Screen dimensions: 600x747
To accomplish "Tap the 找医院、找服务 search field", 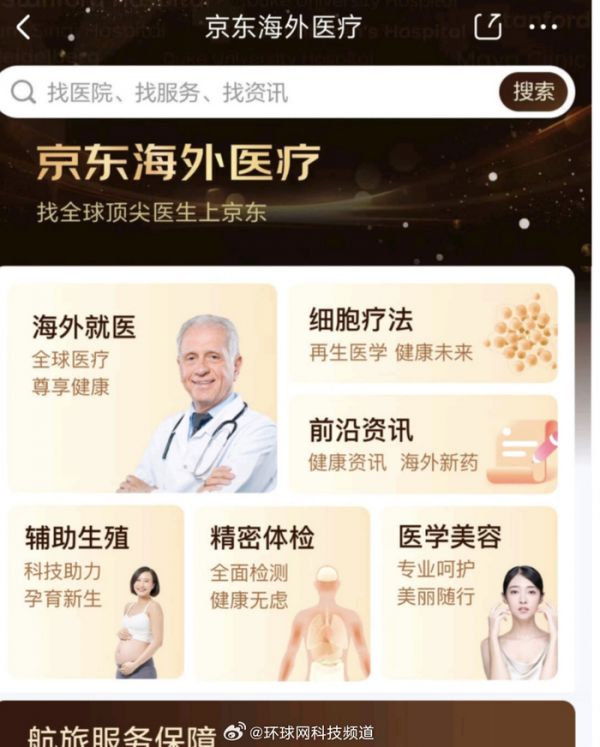I will point(250,93).
